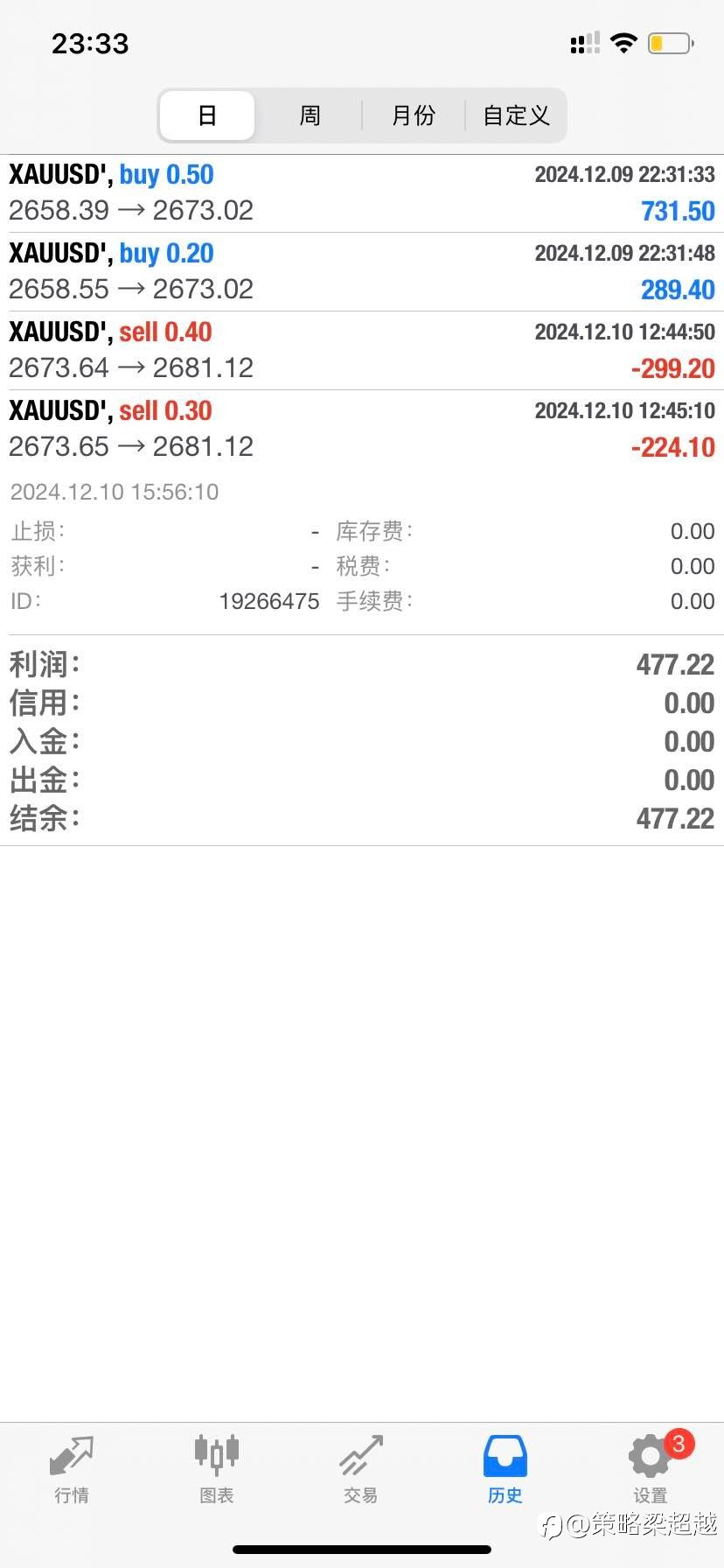Switch to the 周 (week) period
Image resolution: width=724 pixels, height=1568 pixels.
[310, 115]
